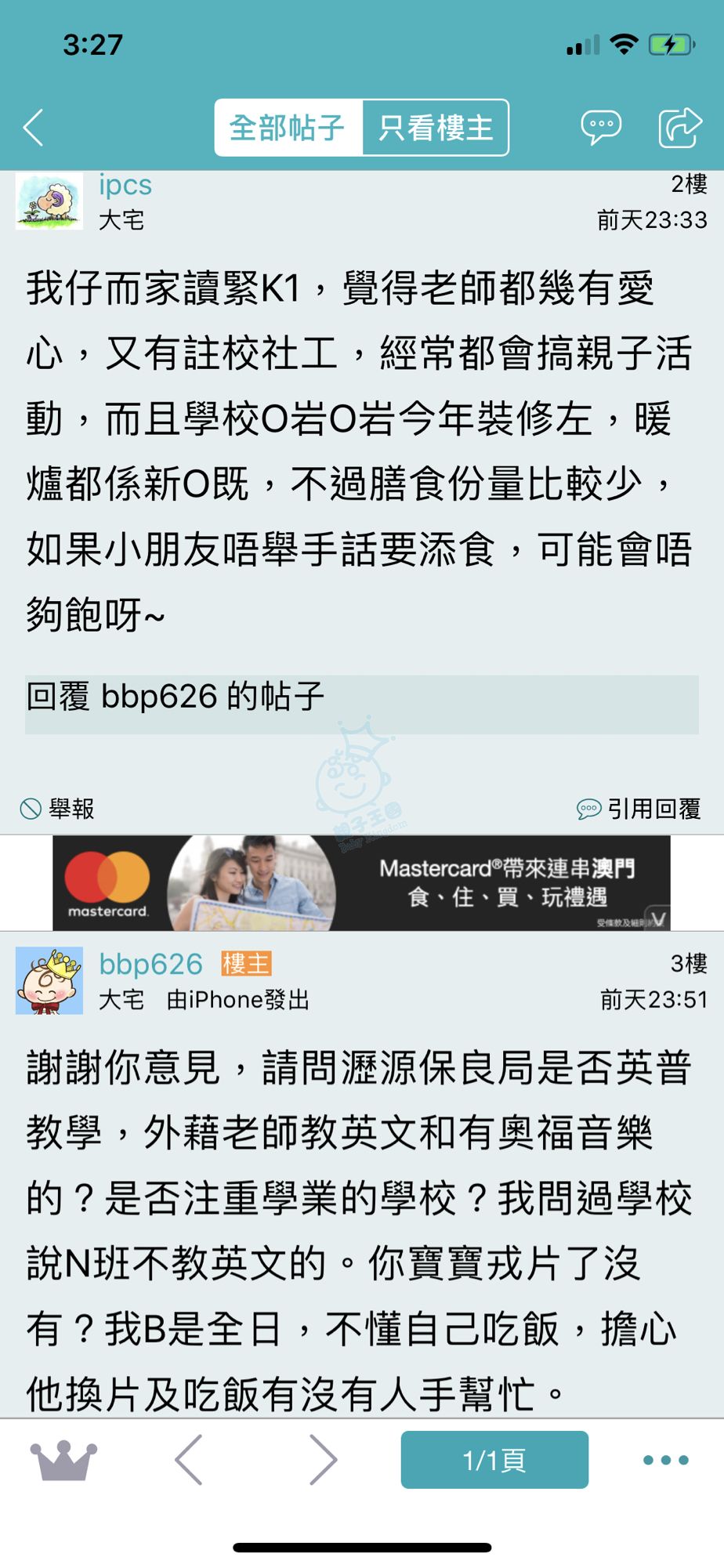Switch to 只看樓主 tab
724x1568 pixels.
point(436,128)
